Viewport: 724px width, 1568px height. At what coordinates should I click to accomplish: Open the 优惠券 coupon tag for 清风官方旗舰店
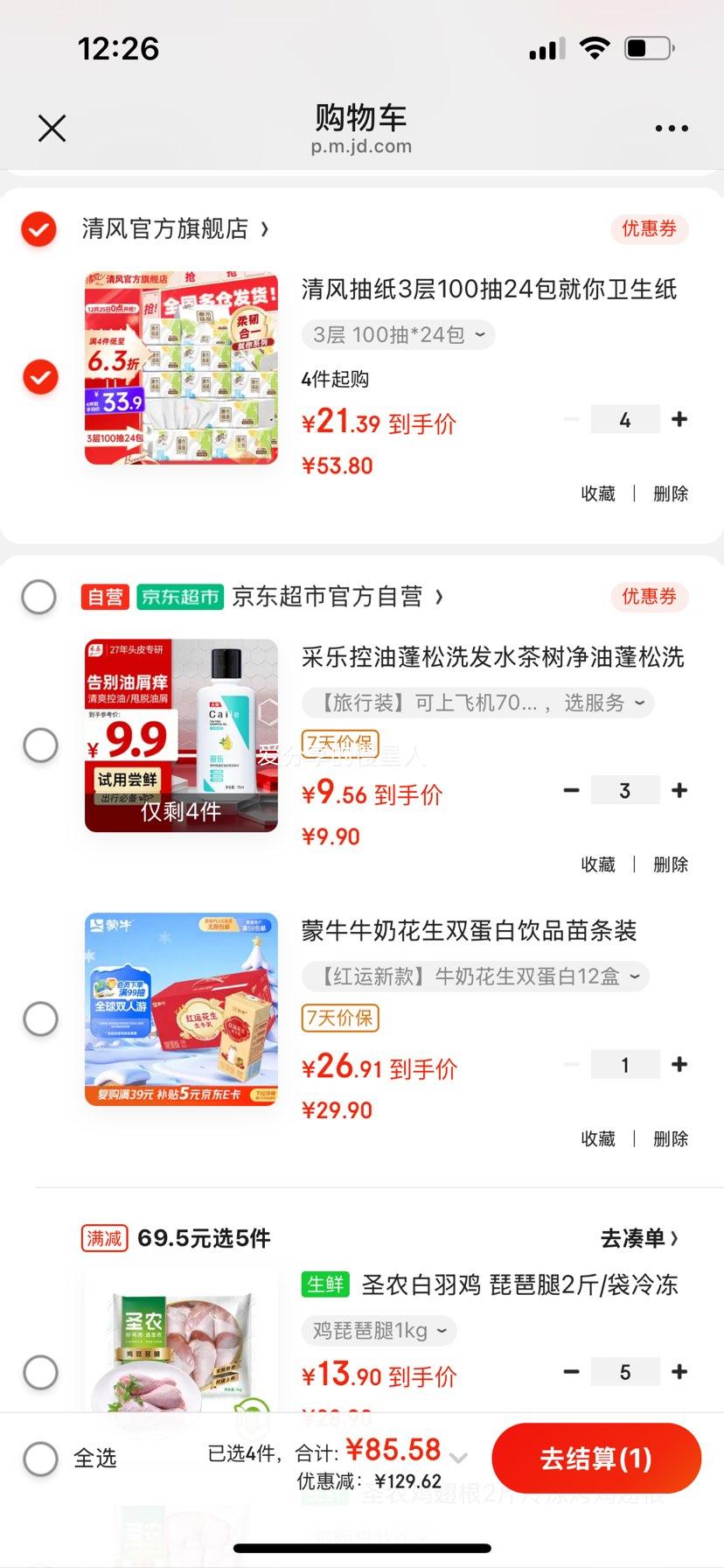(x=649, y=229)
